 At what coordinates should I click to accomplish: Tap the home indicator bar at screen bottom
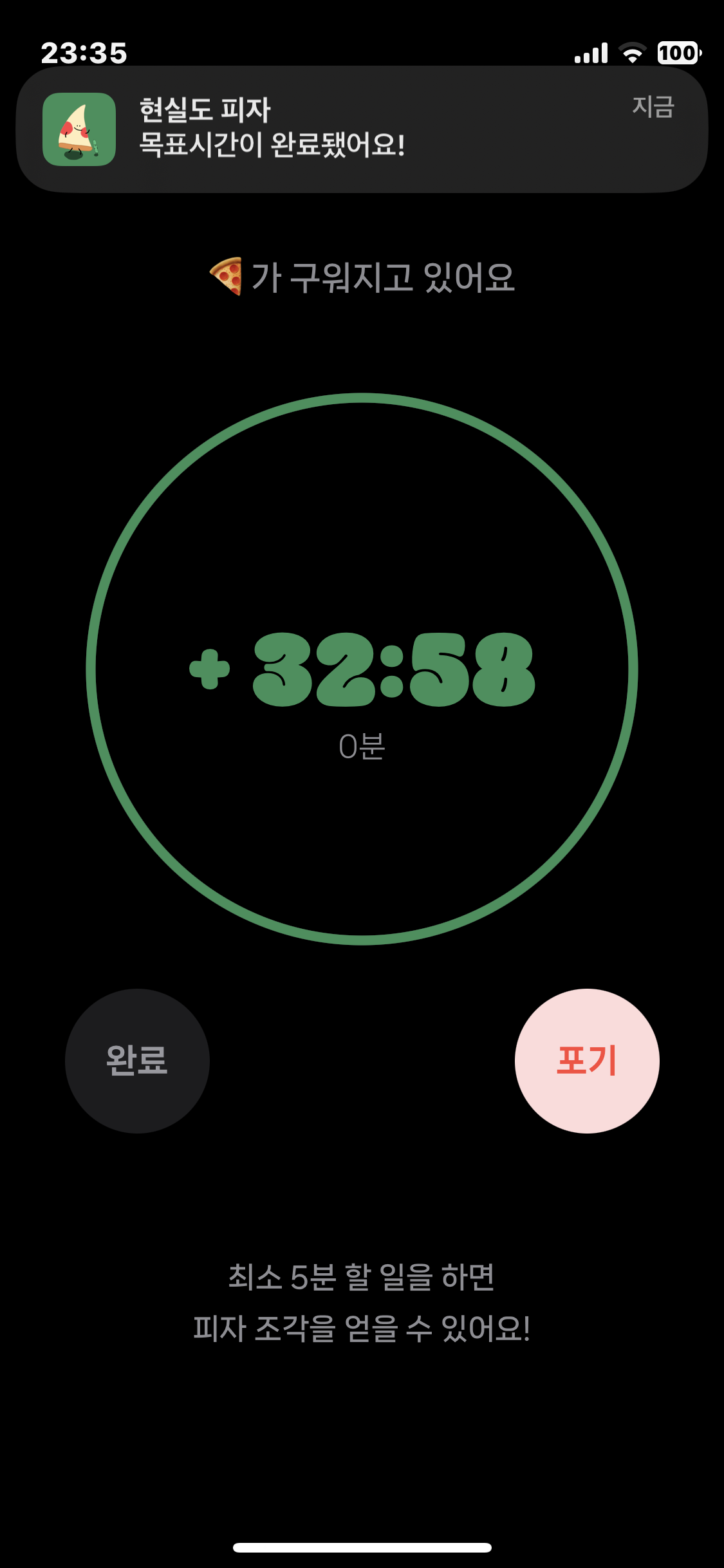coord(362,1547)
